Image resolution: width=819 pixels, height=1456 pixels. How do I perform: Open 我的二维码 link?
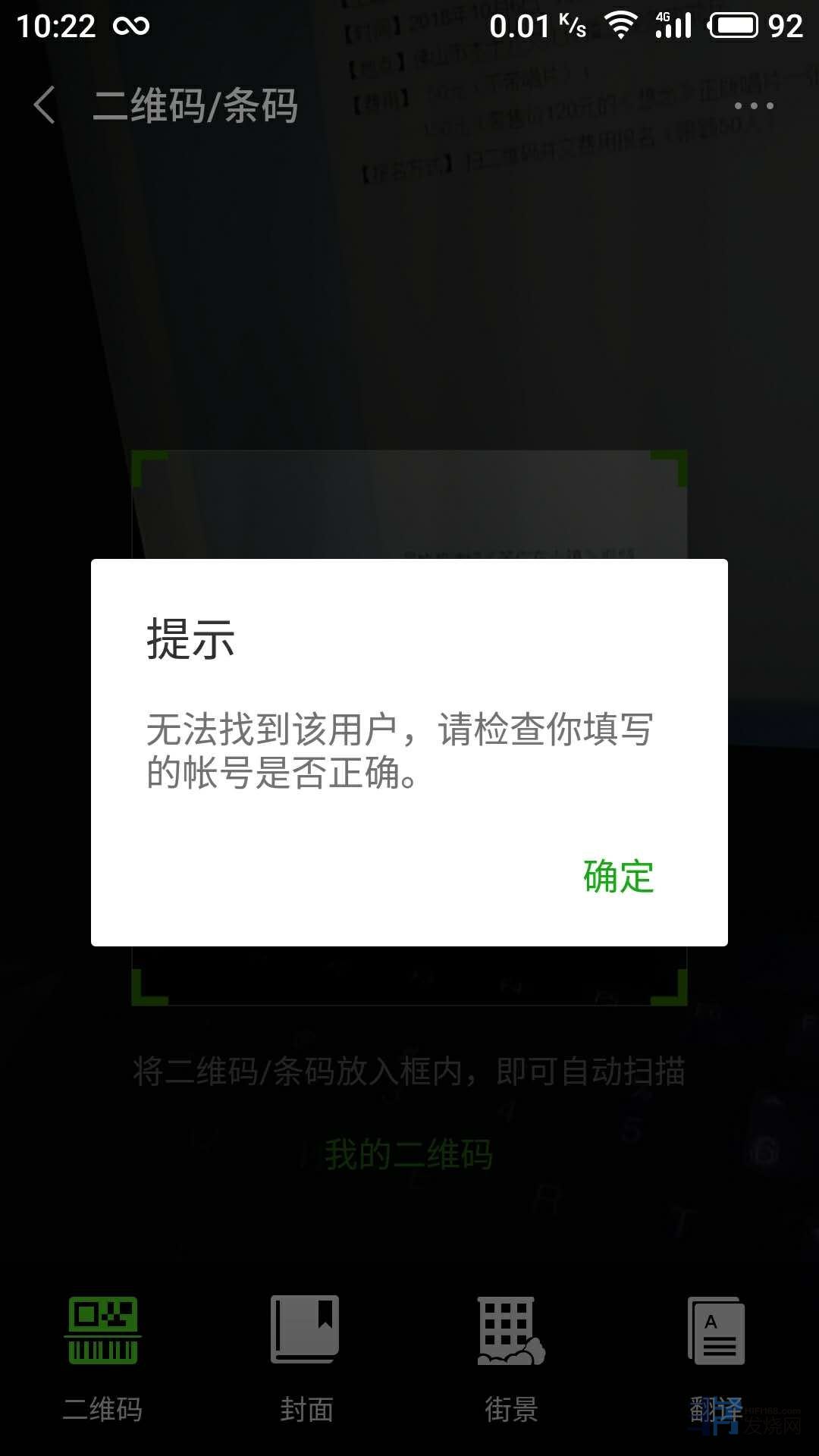409,1155
